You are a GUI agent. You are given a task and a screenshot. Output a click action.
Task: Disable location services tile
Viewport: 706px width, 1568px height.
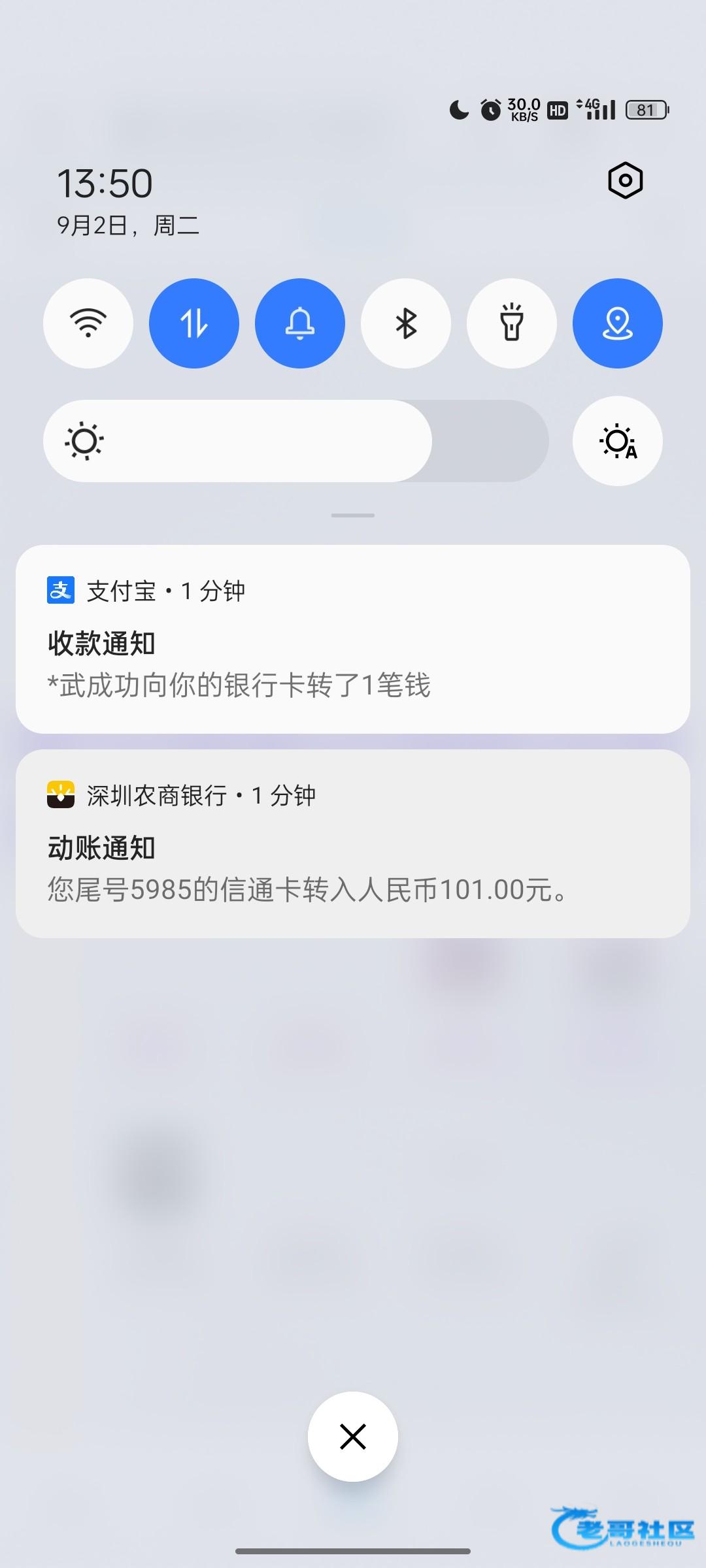coord(618,323)
